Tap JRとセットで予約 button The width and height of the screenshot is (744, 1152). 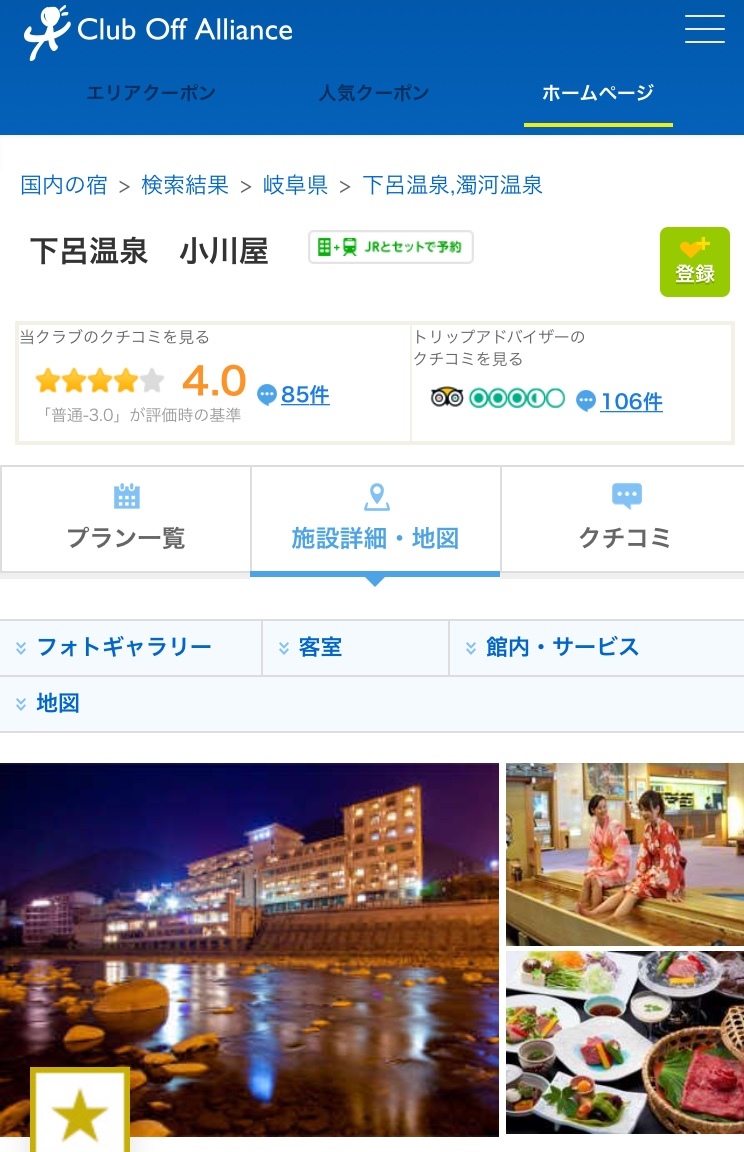[391, 247]
